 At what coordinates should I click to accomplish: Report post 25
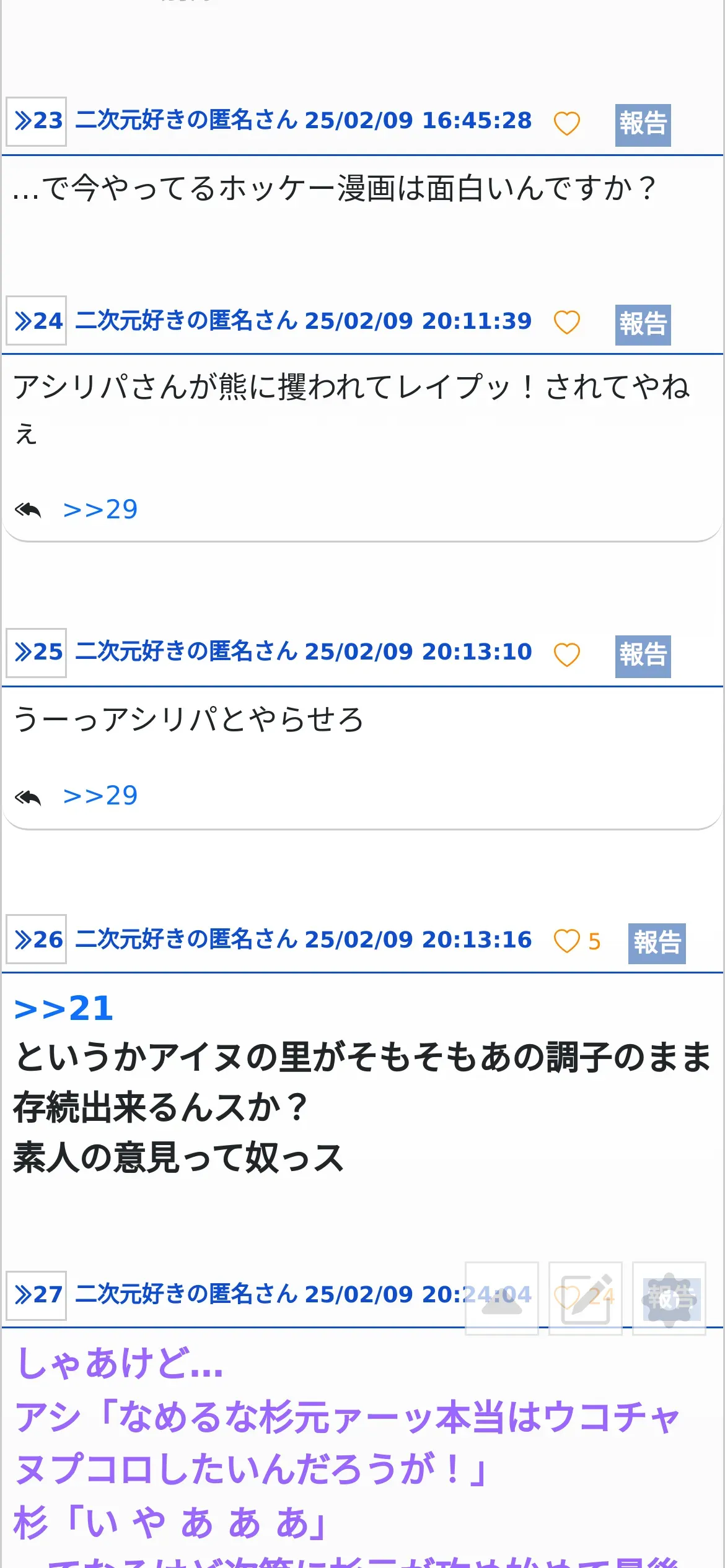[643, 656]
